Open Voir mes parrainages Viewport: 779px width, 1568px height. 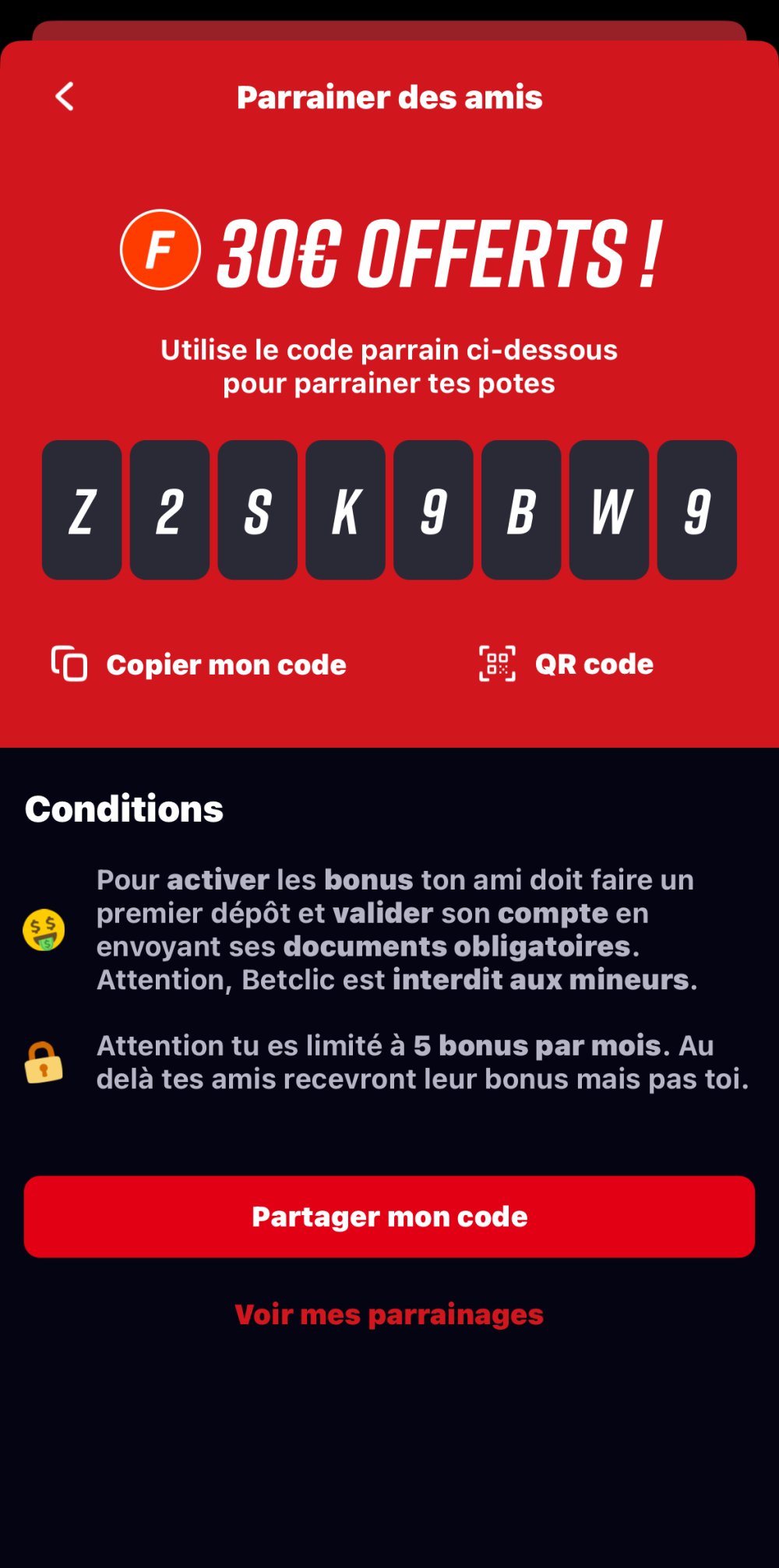pyautogui.click(x=389, y=1315)
